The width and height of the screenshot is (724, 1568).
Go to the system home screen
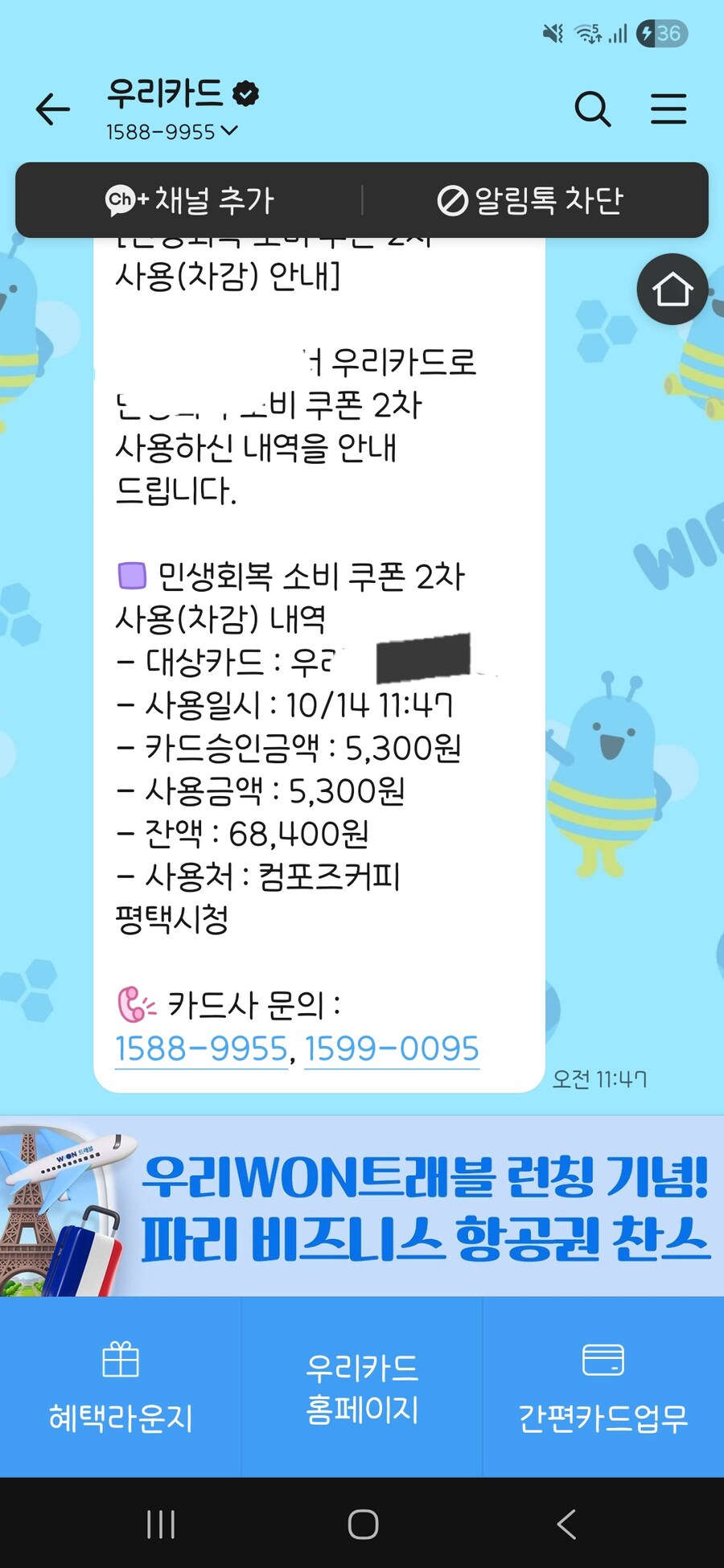(x=363, y=1524)
